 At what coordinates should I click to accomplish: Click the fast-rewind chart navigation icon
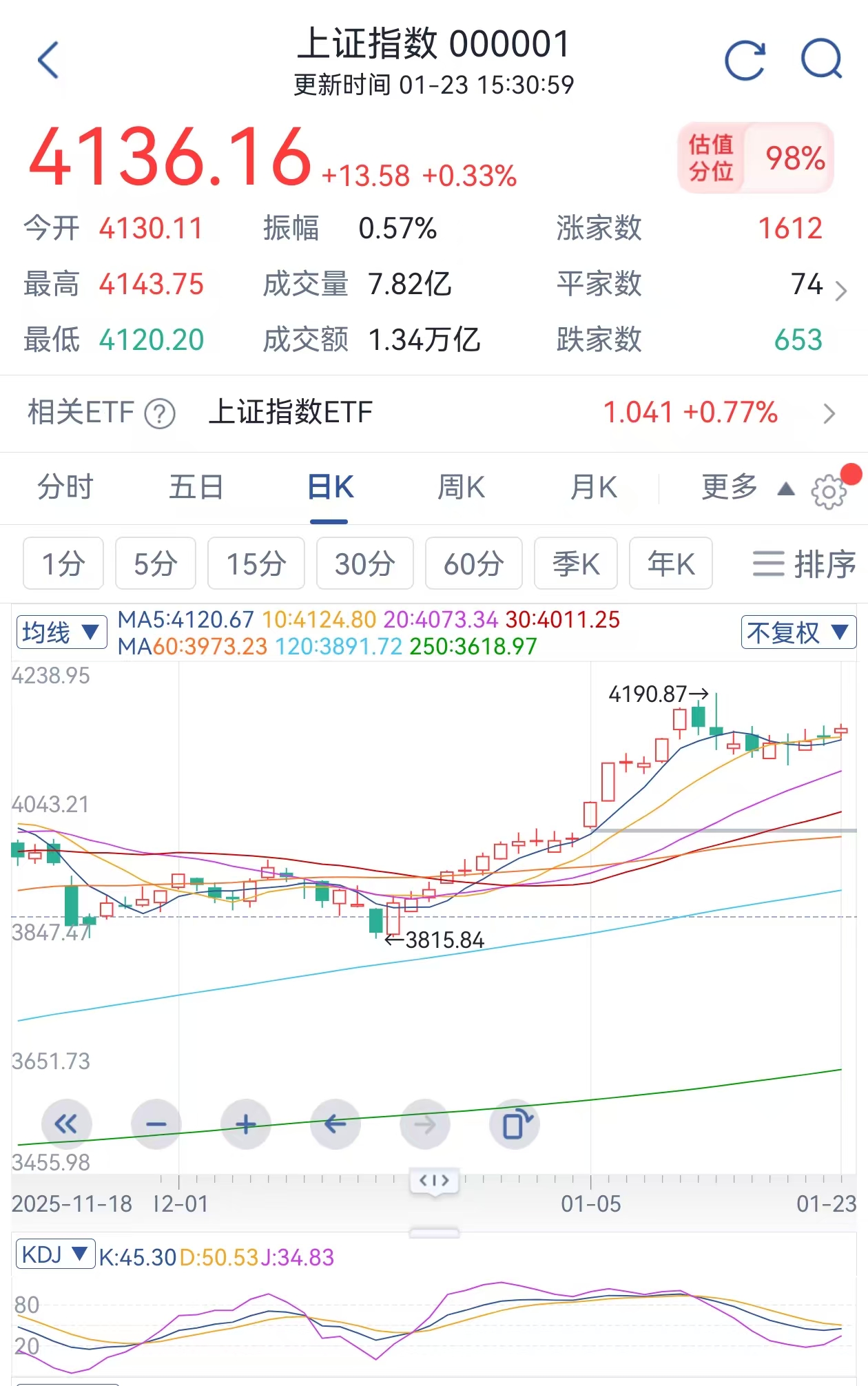tap(65, 1123)
